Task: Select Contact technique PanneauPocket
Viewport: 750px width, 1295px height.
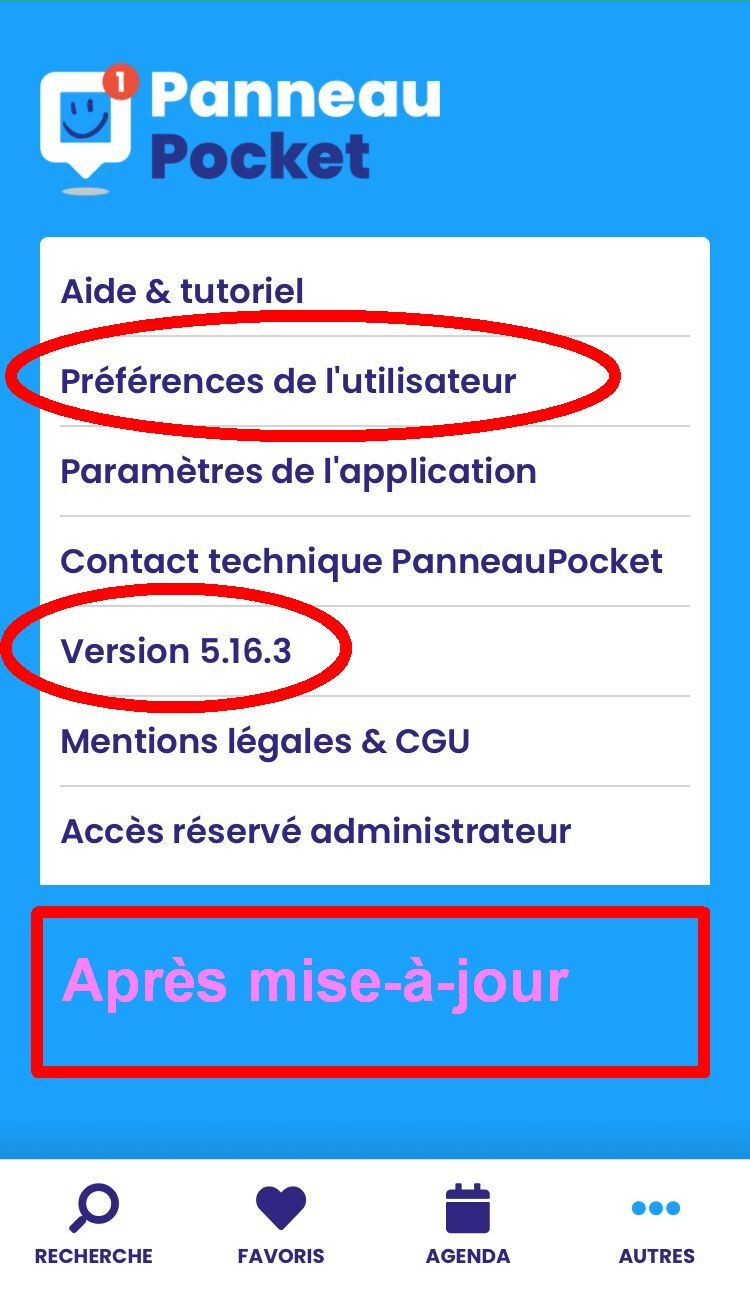Action: (361, 561)
